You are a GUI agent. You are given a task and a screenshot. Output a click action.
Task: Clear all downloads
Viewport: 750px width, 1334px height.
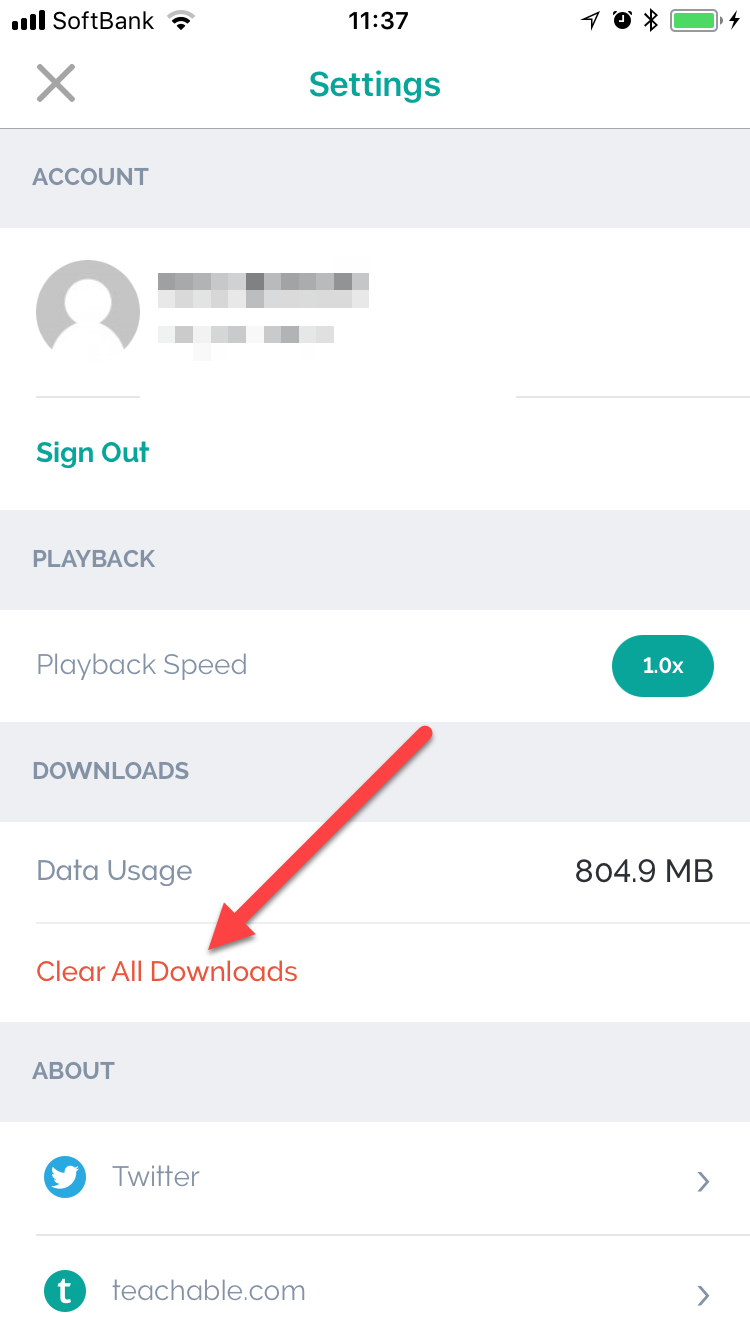click(x=167, y=972)
